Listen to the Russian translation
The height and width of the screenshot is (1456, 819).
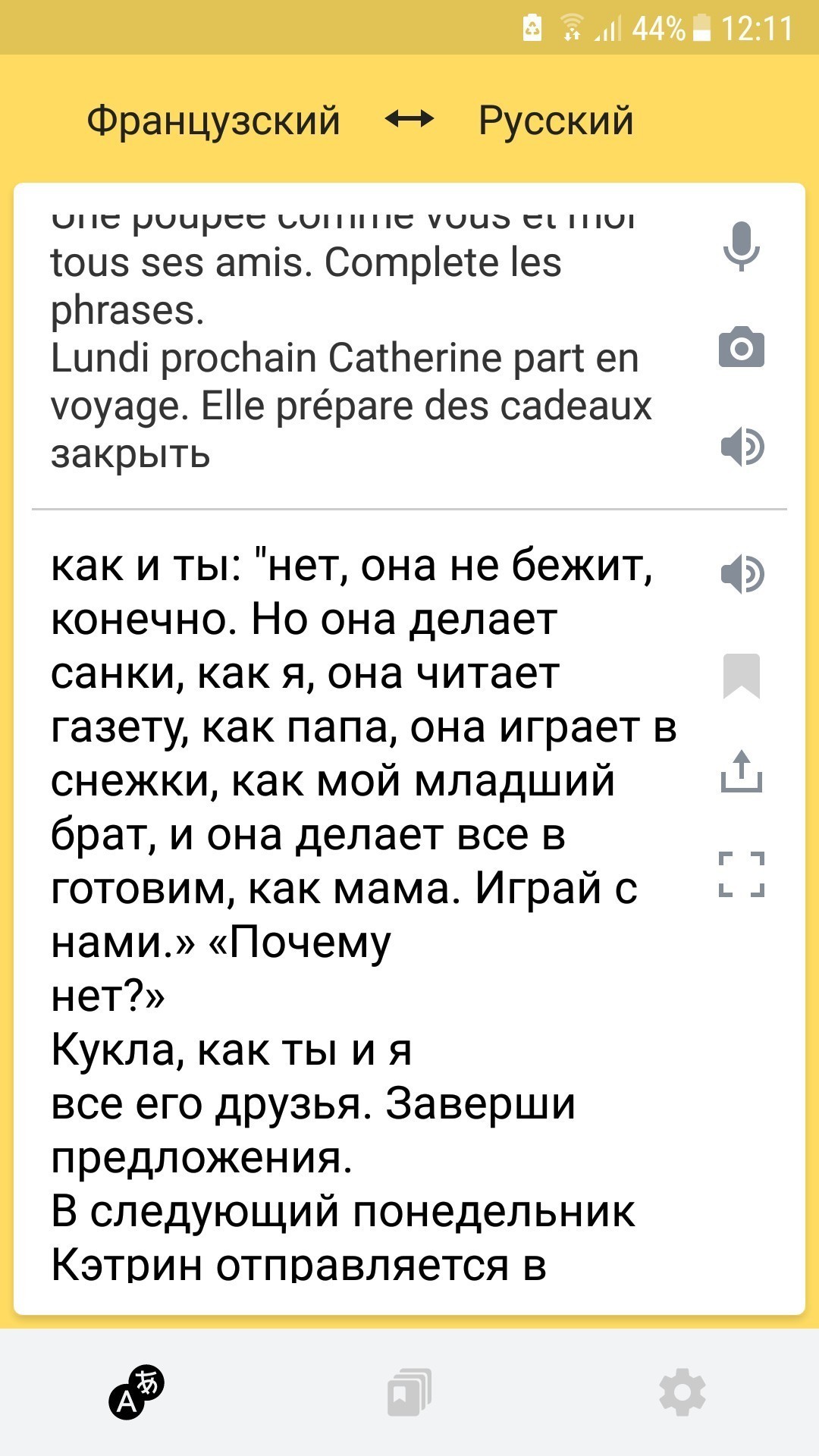(x=742, y=573)
